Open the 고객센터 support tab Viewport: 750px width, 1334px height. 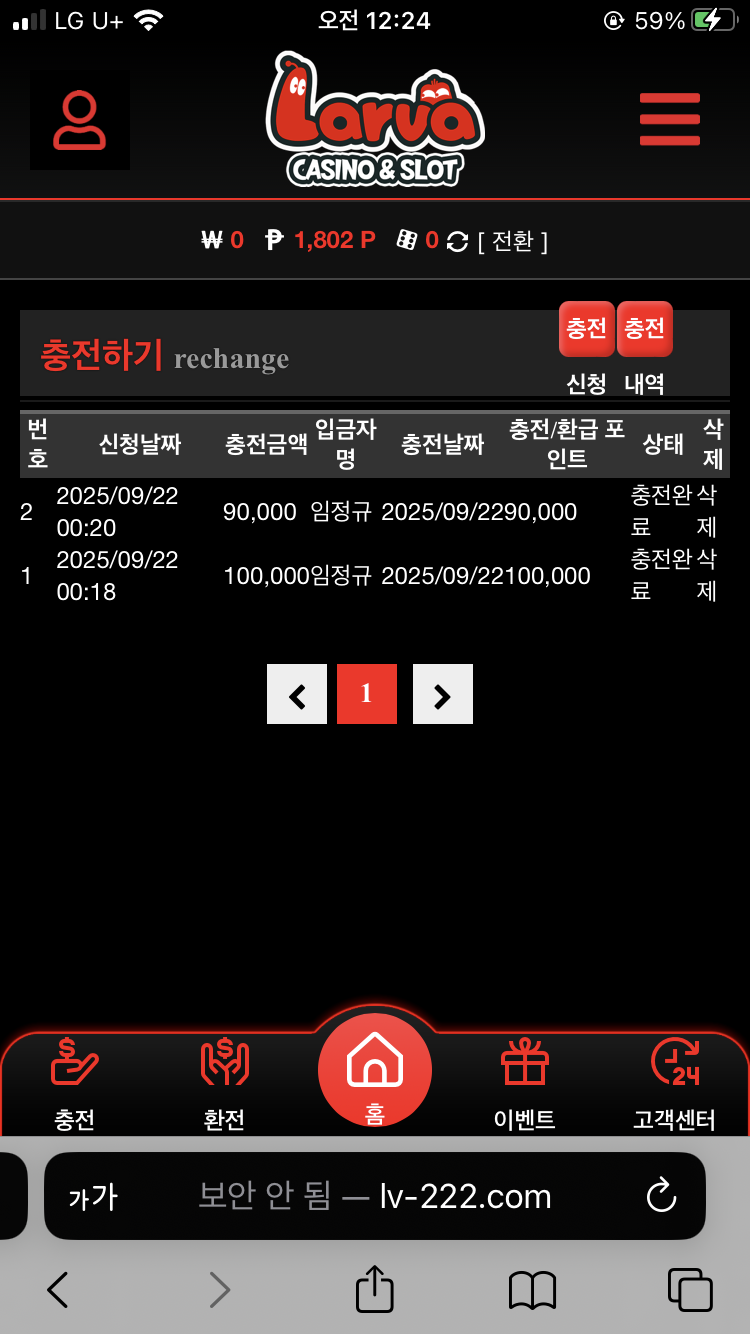[x=674, y=1083]
